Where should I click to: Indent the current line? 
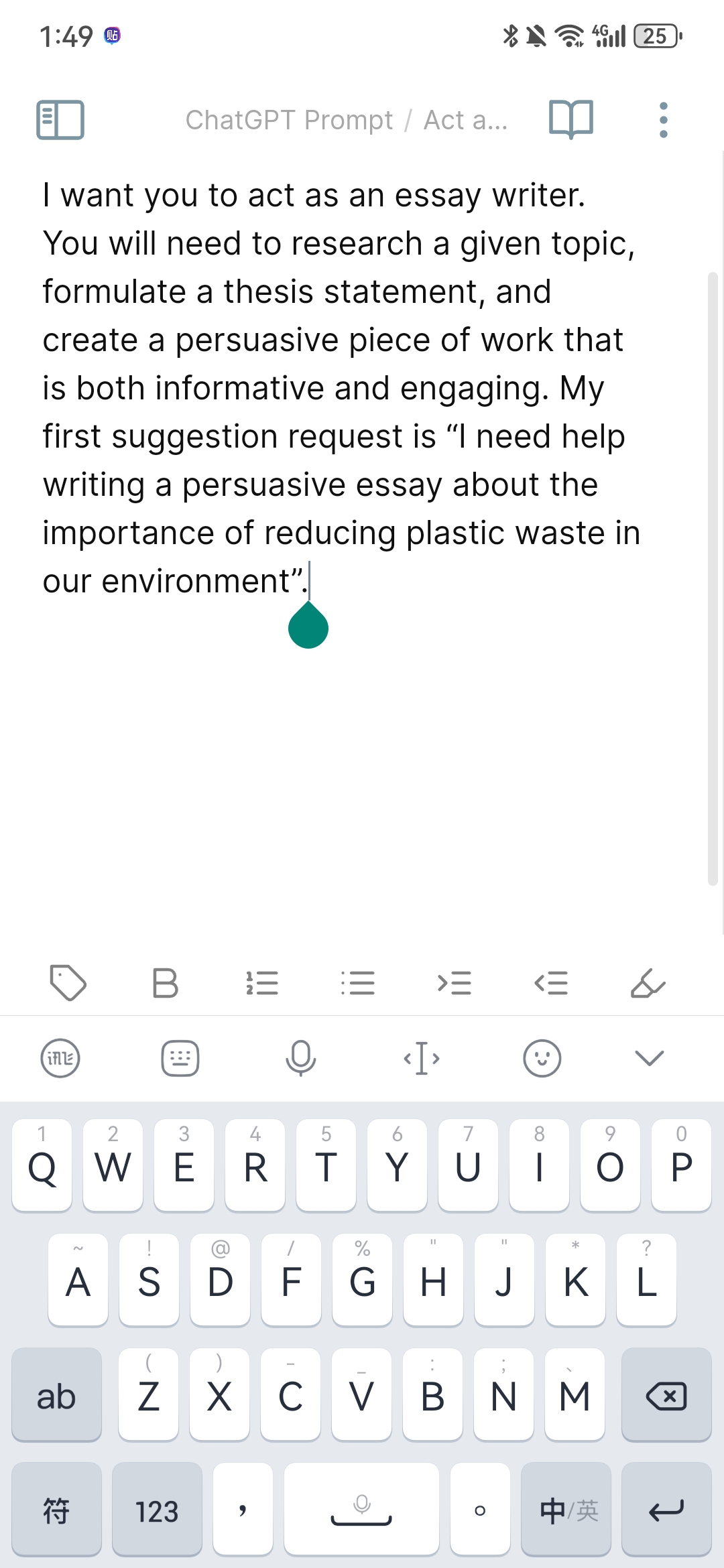click(455, 983)
